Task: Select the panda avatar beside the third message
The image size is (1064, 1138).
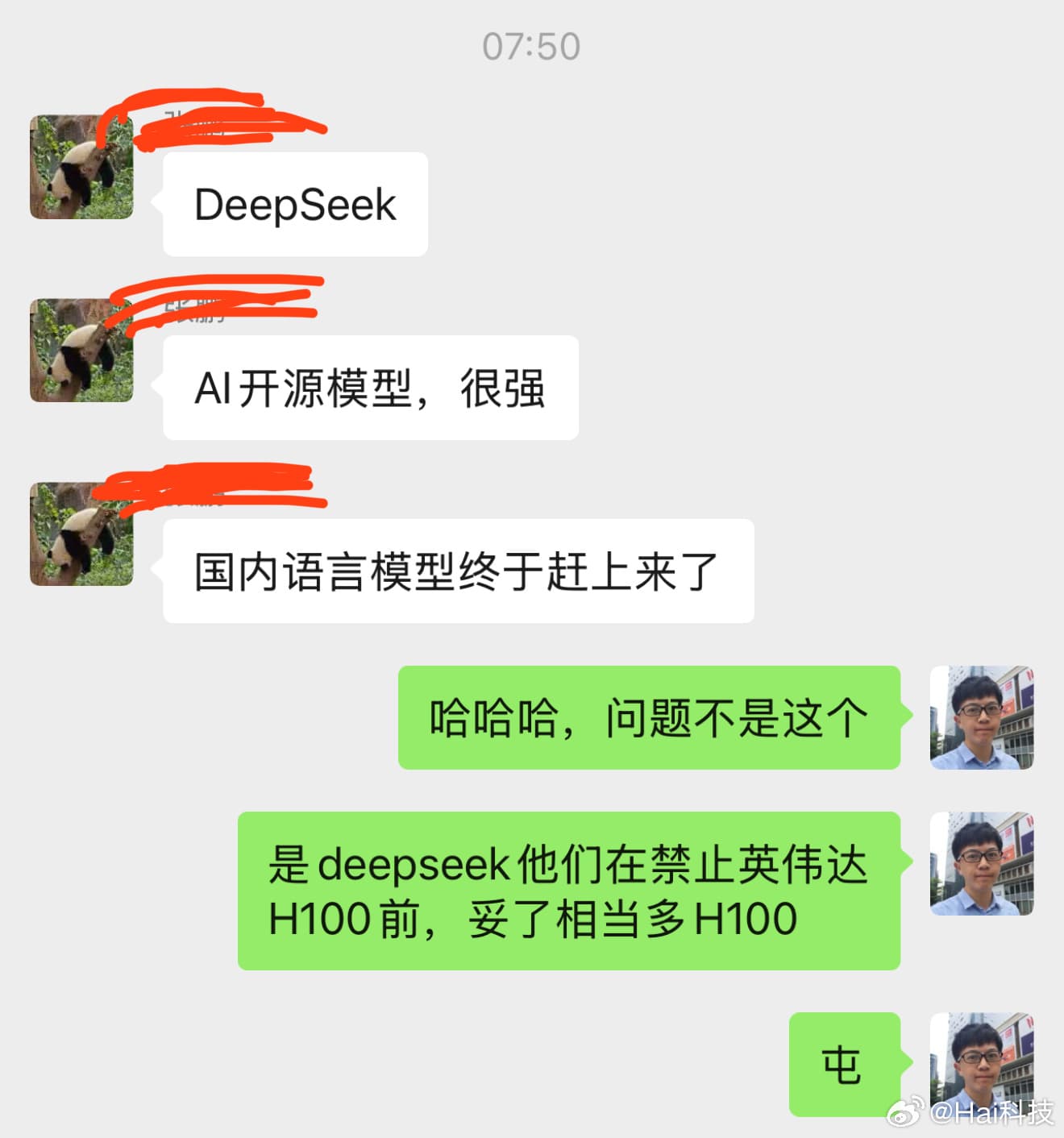Action: tap(81, 532)
